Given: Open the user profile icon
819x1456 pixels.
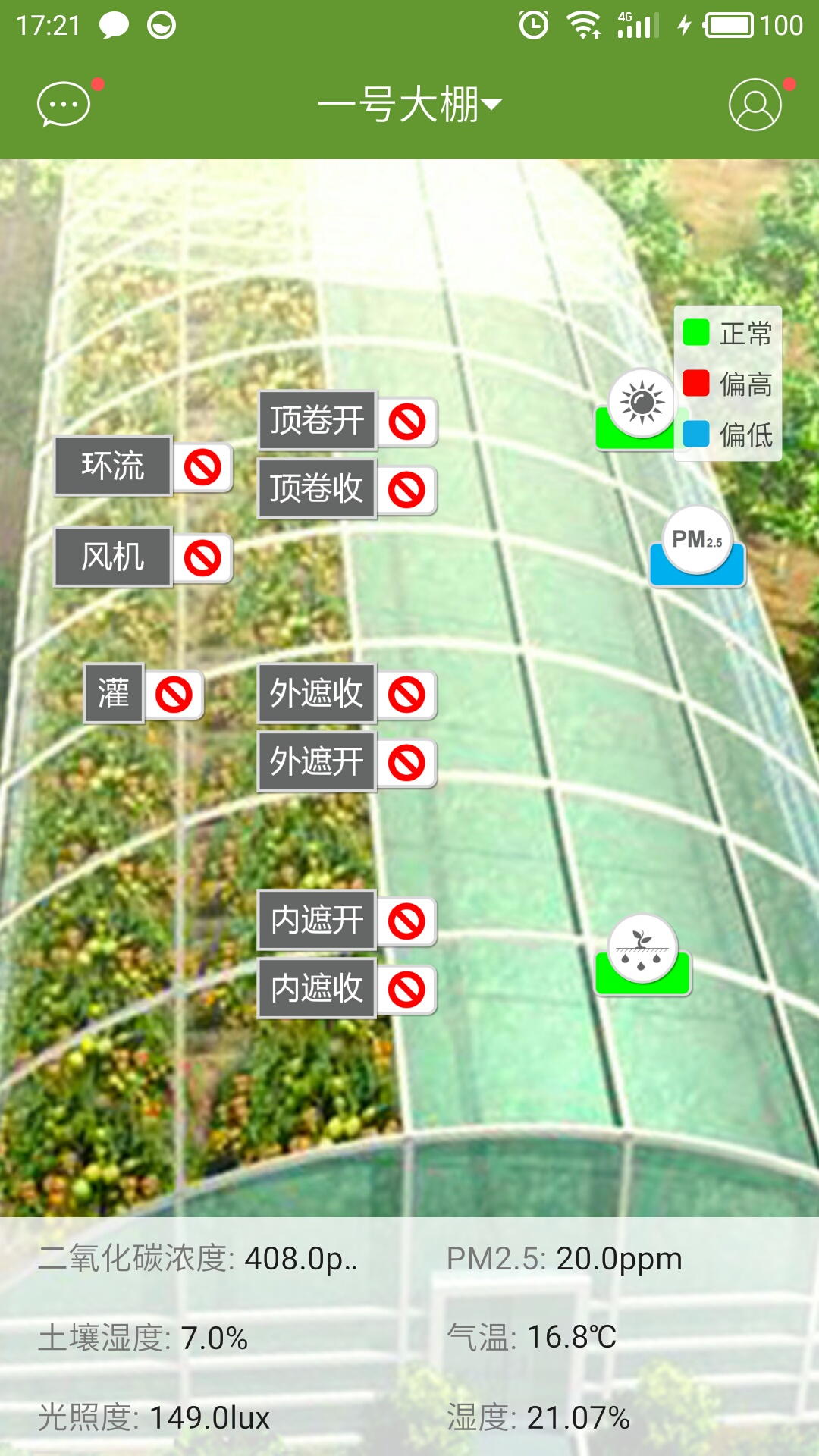Looking at the screenshot, I should (x=755, y=105).
